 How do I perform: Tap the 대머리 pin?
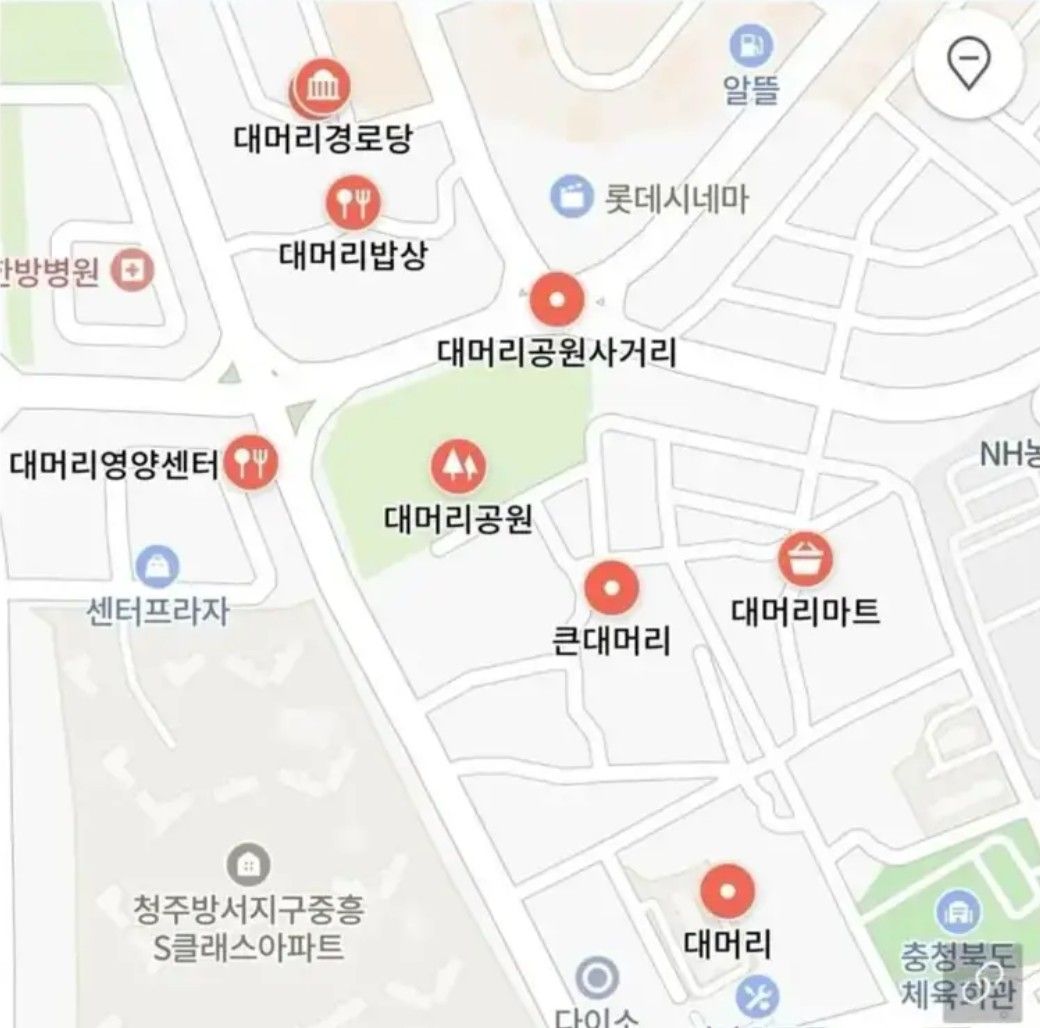pyautogui.click(x=727, y=891)
